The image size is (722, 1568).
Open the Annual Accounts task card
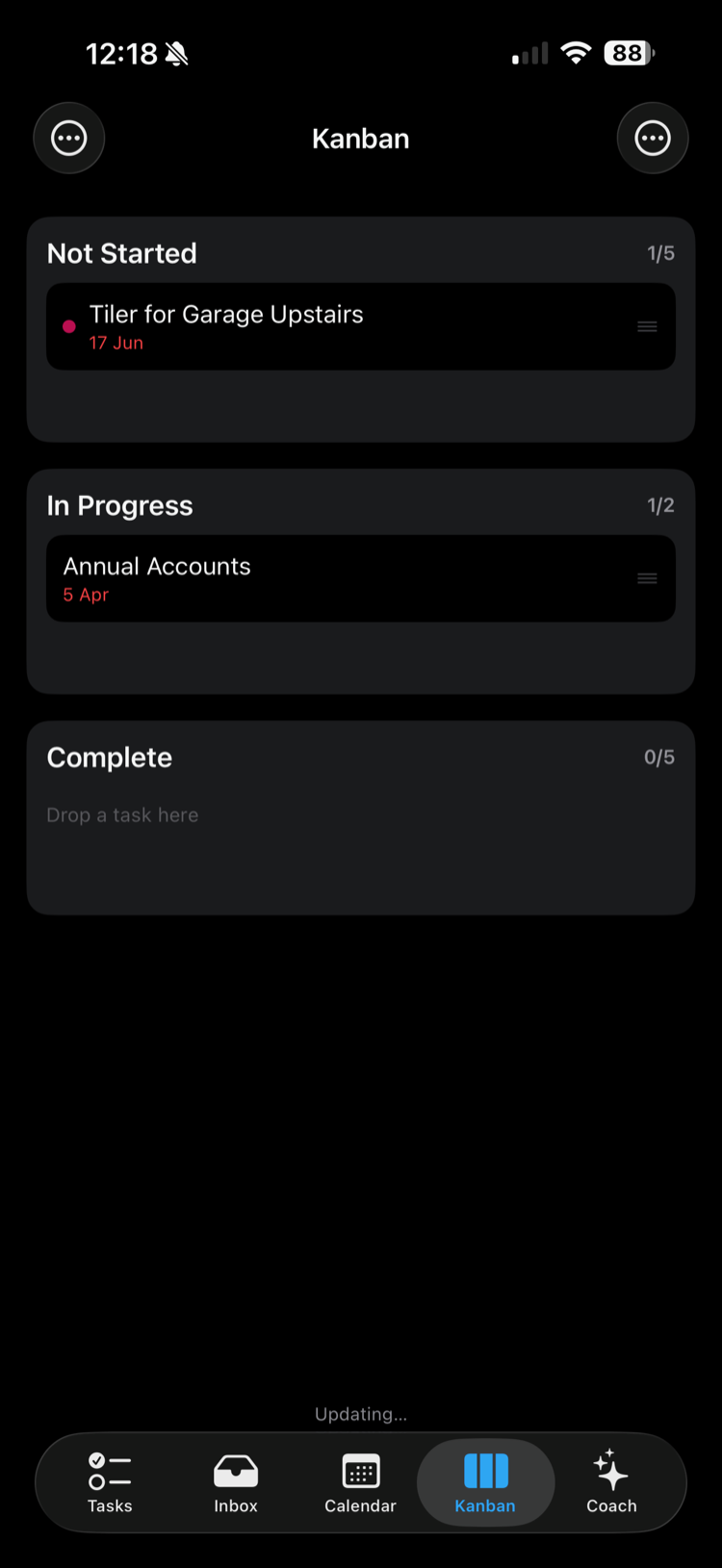point(361,578)
